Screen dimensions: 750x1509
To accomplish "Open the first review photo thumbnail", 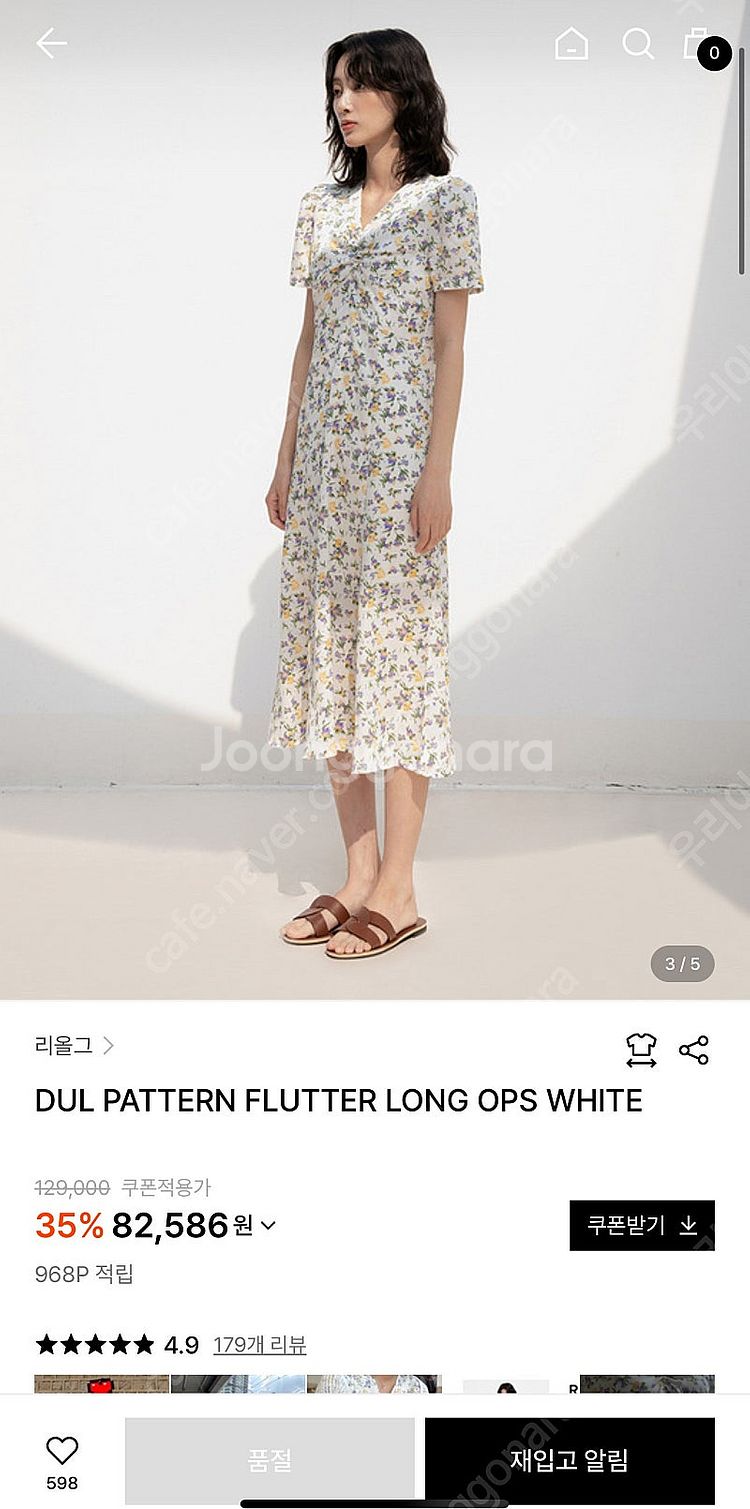I will [101, 1384].
